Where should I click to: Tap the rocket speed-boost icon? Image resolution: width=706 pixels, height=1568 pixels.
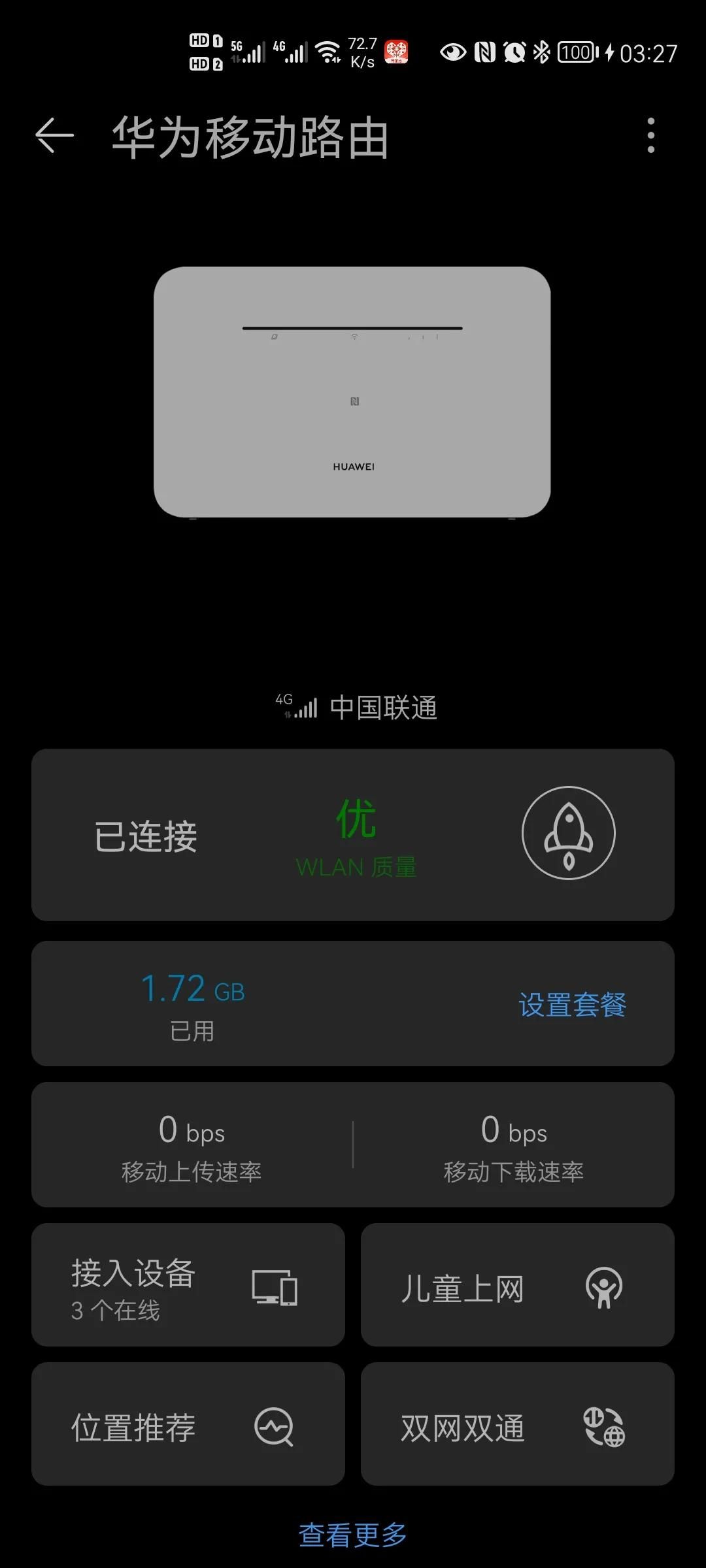(568, 833)
